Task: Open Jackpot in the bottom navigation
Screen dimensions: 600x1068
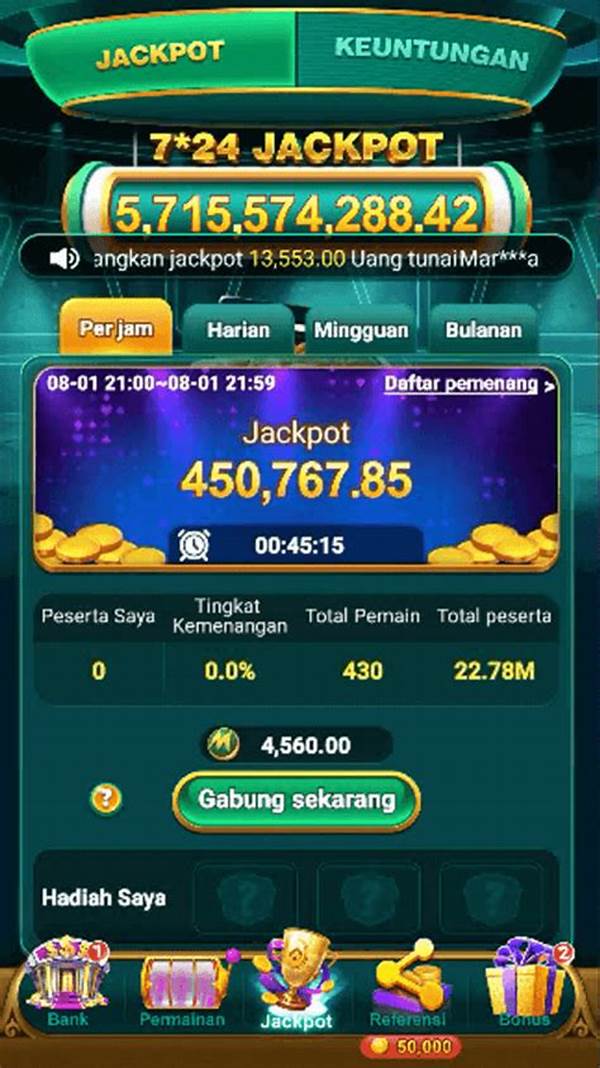Action: point(296,985)
